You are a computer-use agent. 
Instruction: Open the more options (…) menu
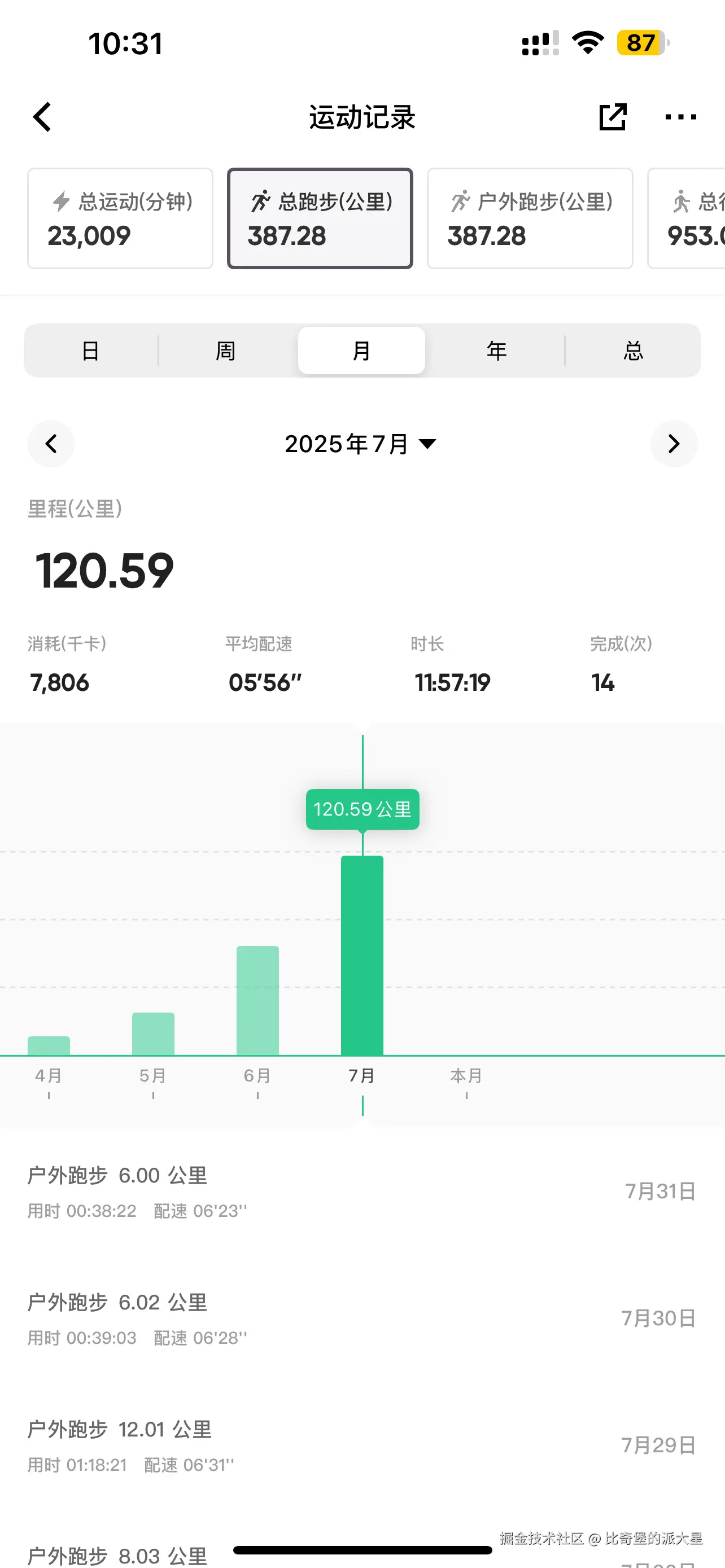pos(681,117)
